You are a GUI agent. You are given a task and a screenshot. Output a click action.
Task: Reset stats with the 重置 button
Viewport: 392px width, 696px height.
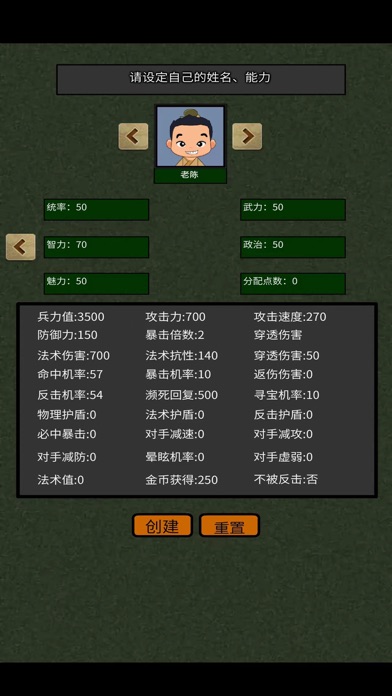(230, 526)
